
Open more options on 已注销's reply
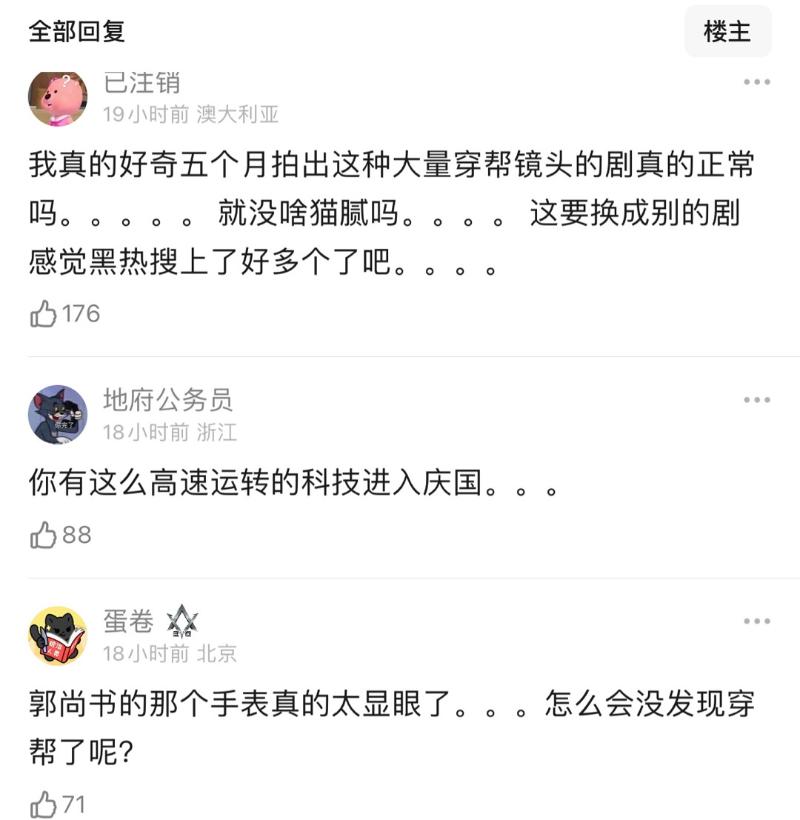(x=756, y=82)
